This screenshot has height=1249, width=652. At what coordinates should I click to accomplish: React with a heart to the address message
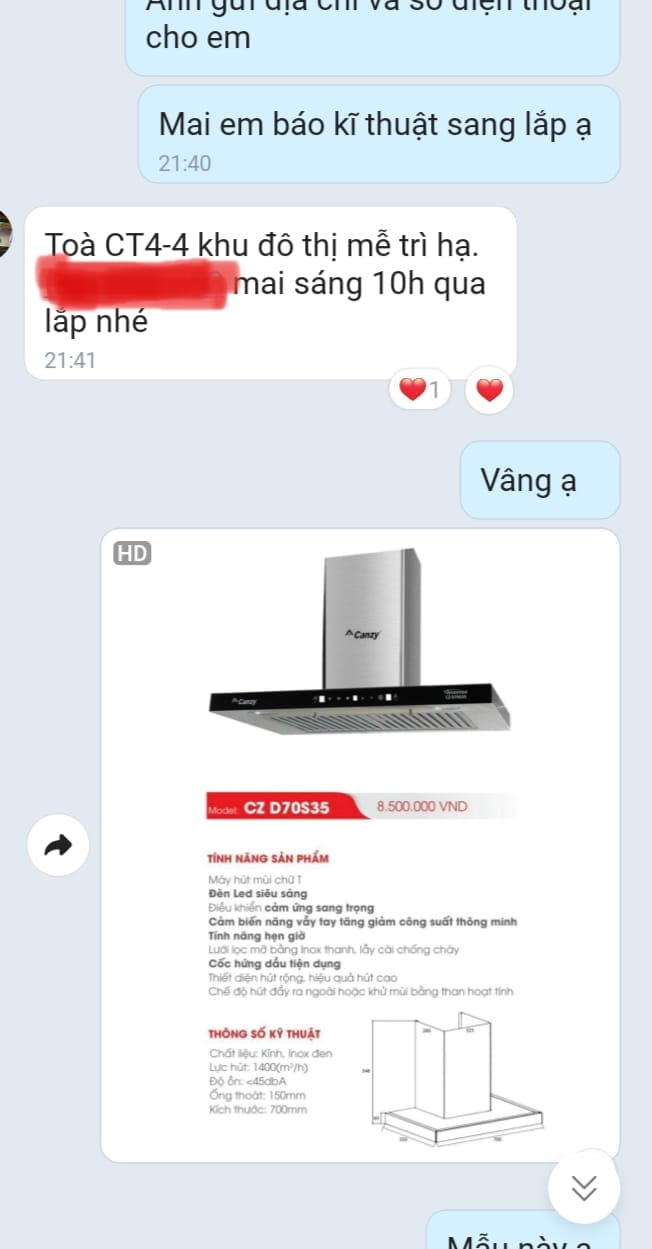pyautogui.click(x=489, y=390)
